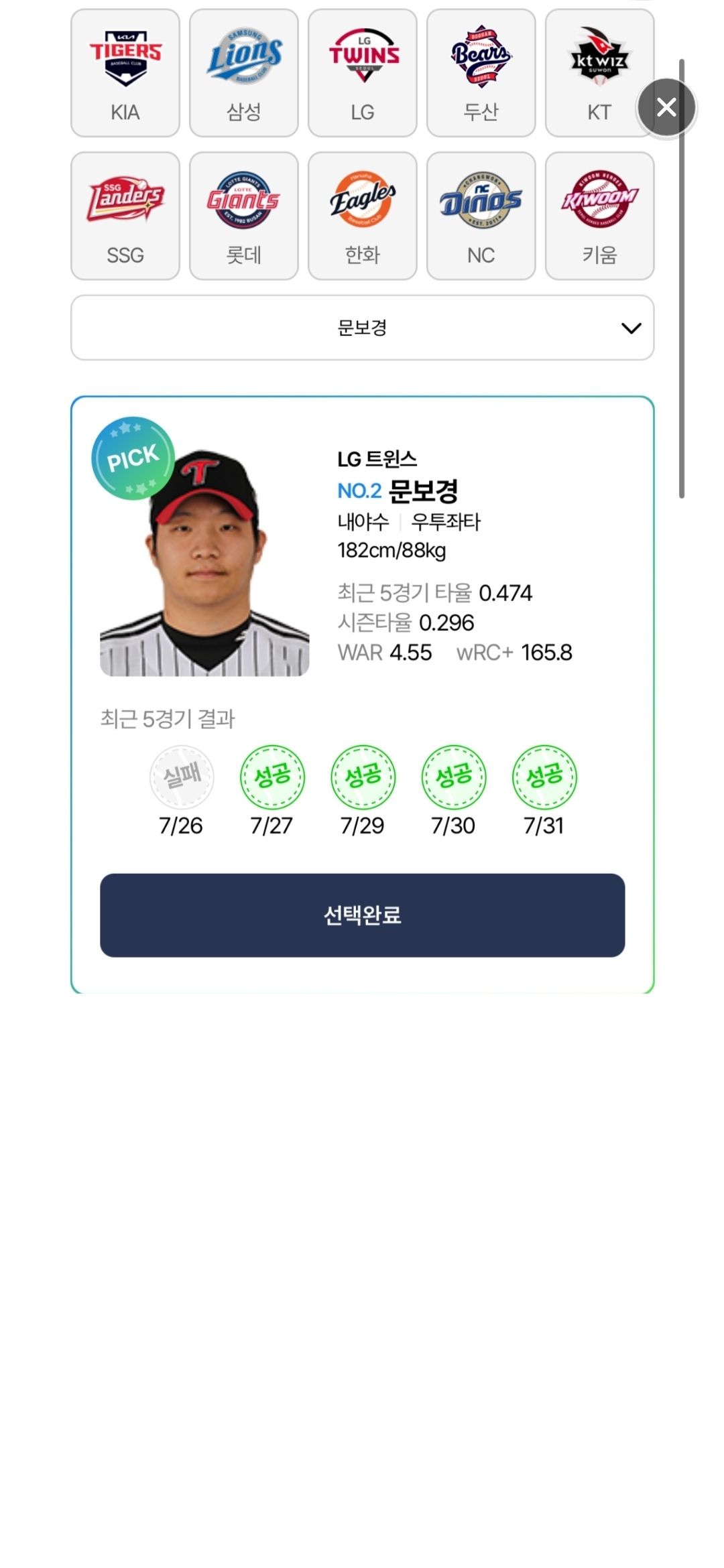Image resolution: width=724 pixels, height=1568 pixels.
Task: Choose the SSG Landers team
Action: [125, 216]
